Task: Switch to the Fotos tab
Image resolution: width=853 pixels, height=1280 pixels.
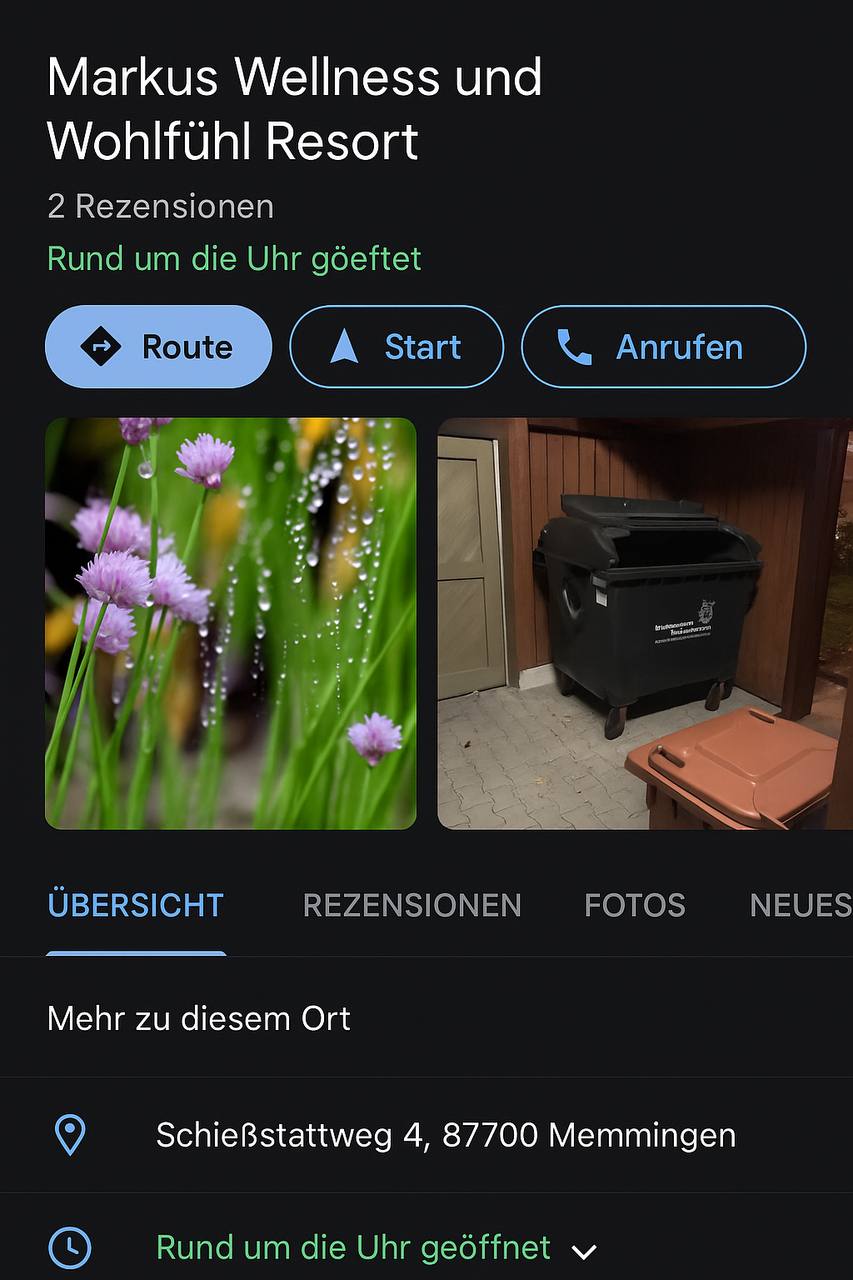Action: [x=635, y=905]
